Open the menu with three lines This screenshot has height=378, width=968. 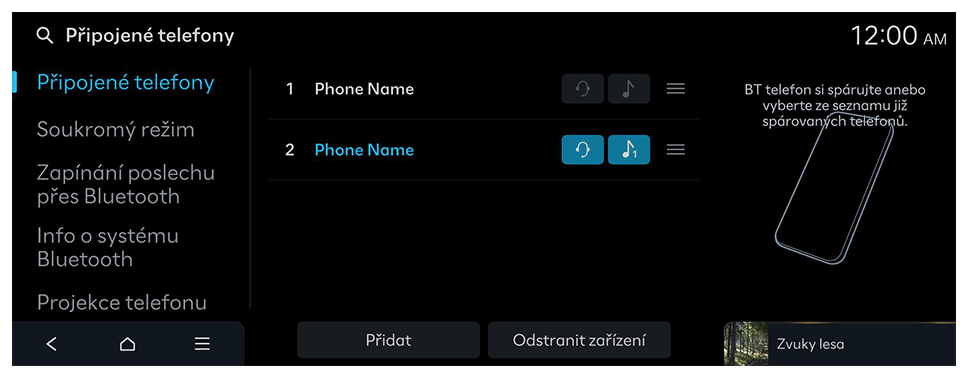click(x=202, y=344)
